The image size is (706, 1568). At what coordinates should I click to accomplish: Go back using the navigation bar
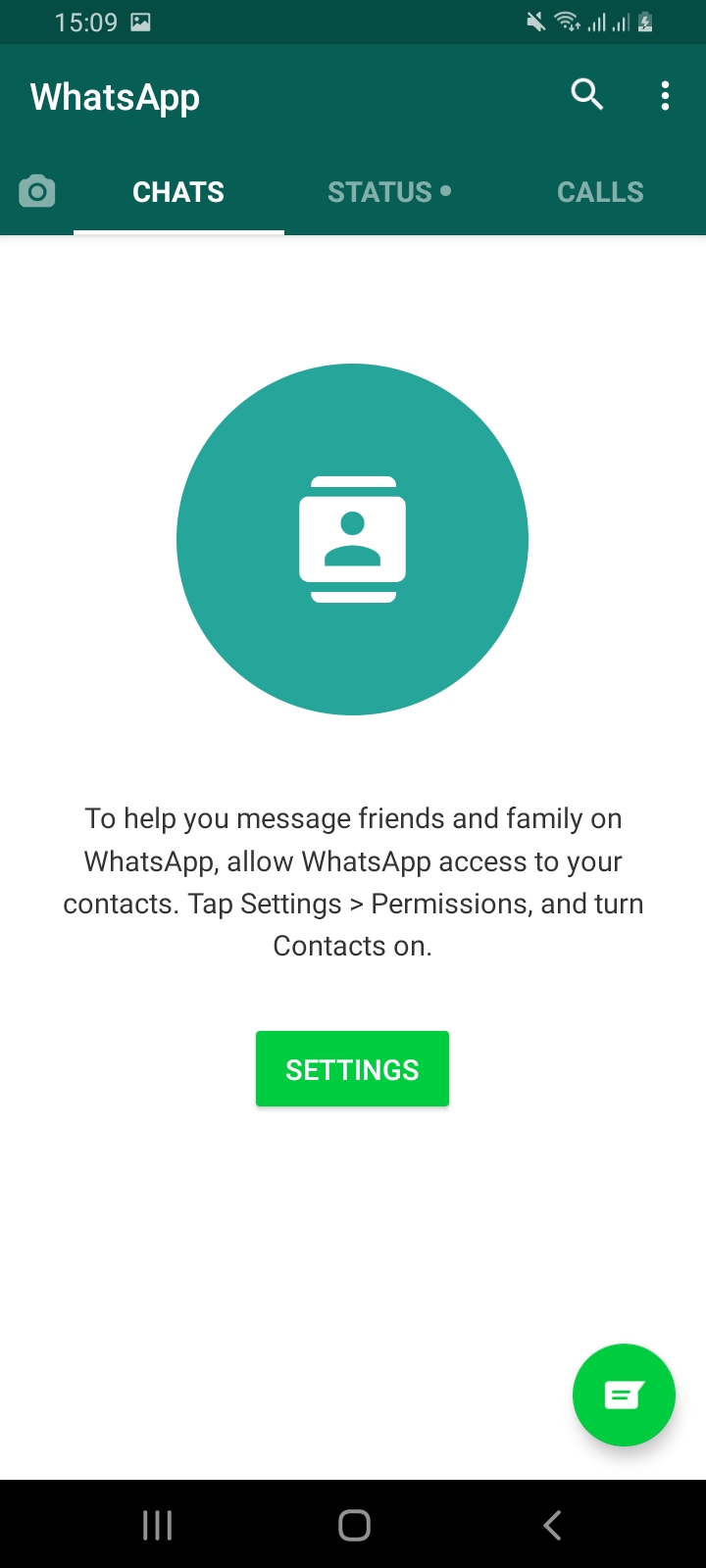pos(552,1525)
